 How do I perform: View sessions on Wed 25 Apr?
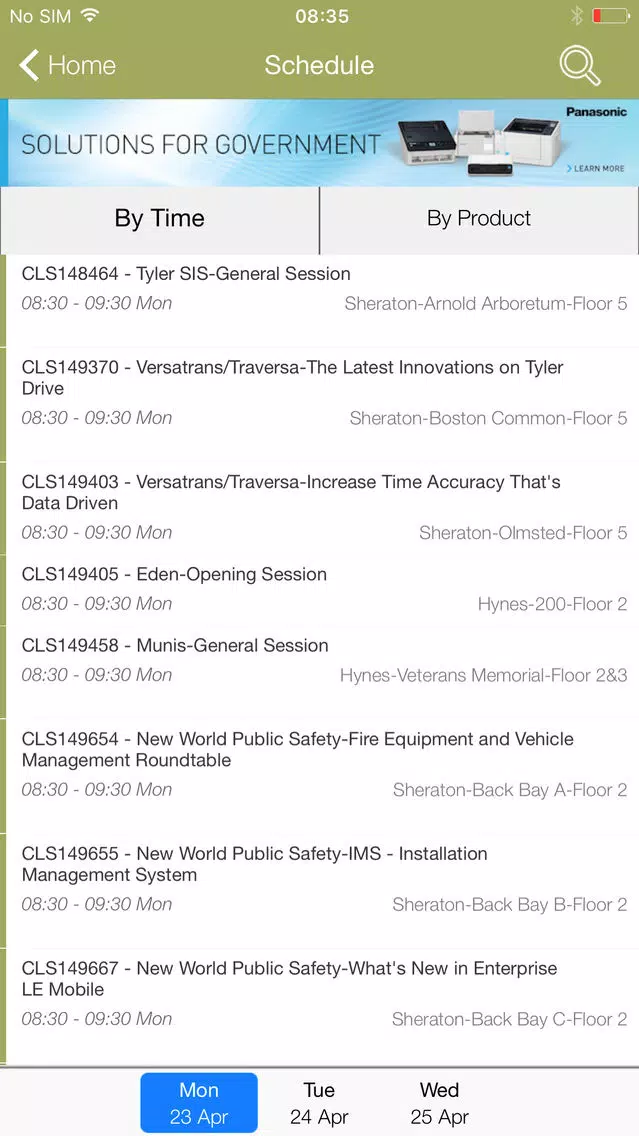(439, 1103)
